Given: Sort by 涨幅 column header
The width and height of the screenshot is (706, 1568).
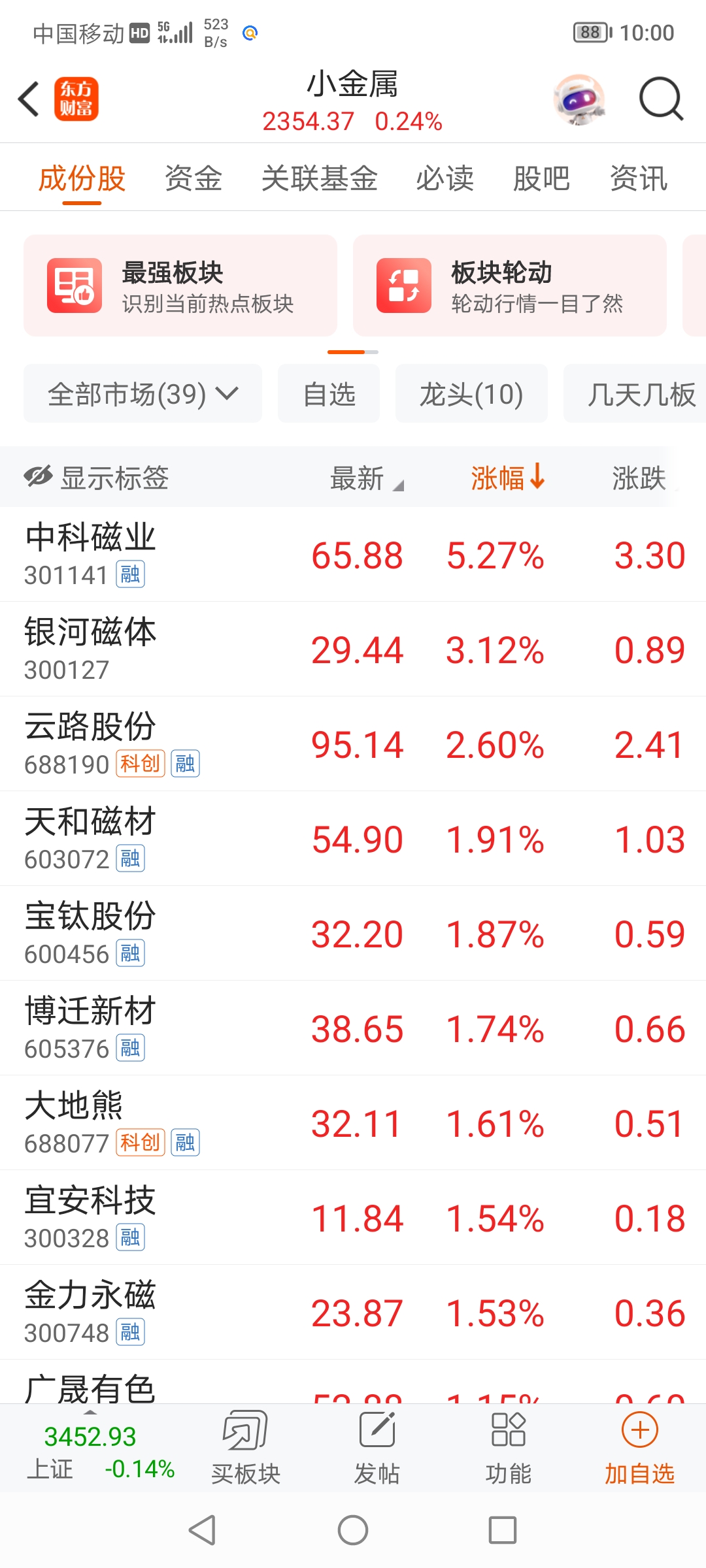Looking at the screenshot, I should coord(508,478).
